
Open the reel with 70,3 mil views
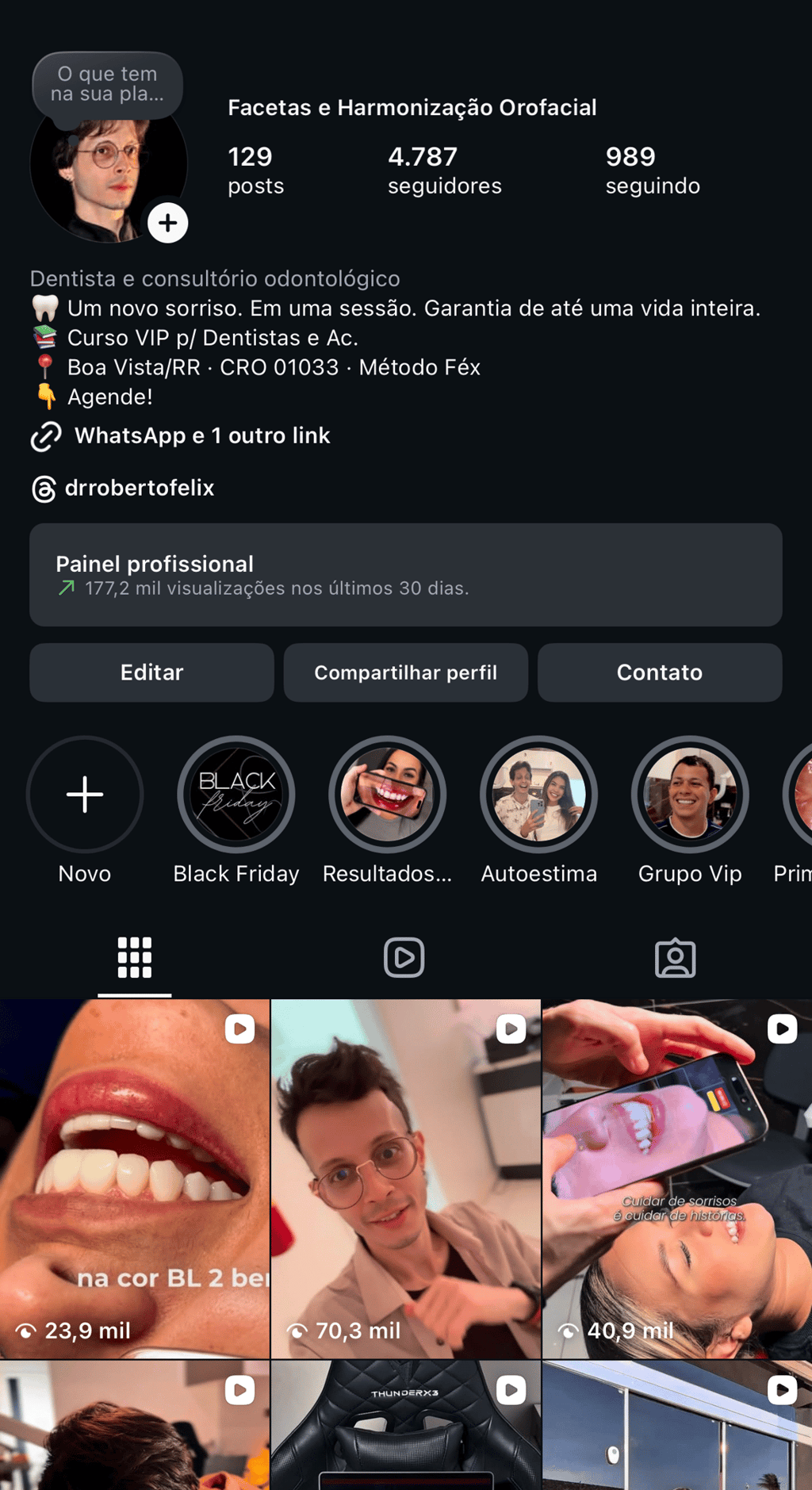(x=405, y=1178)
